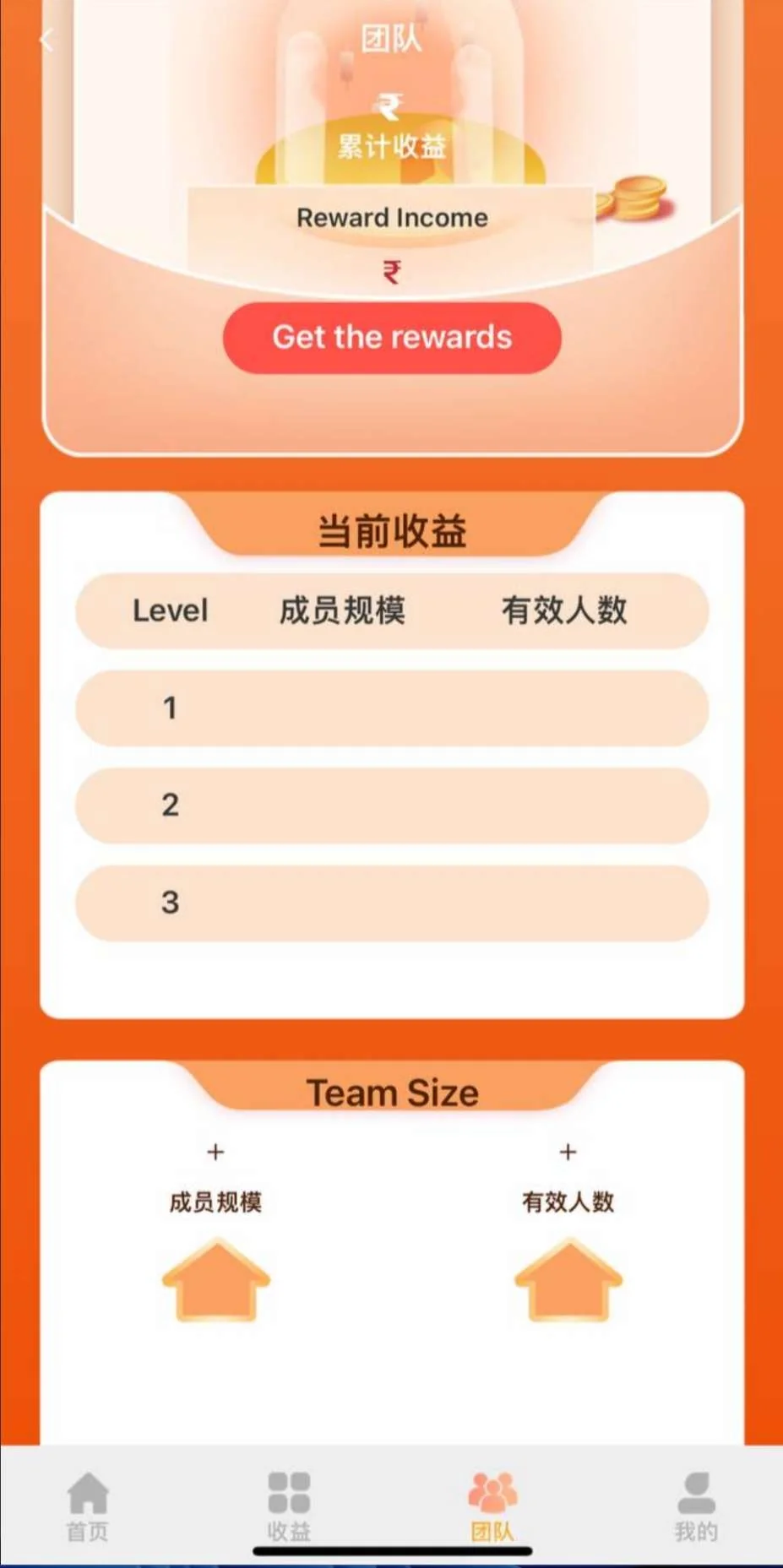Viewport: 783px width, 1568px height.
Task: Select the 团队 team tab
Action: click(492, 1506)
